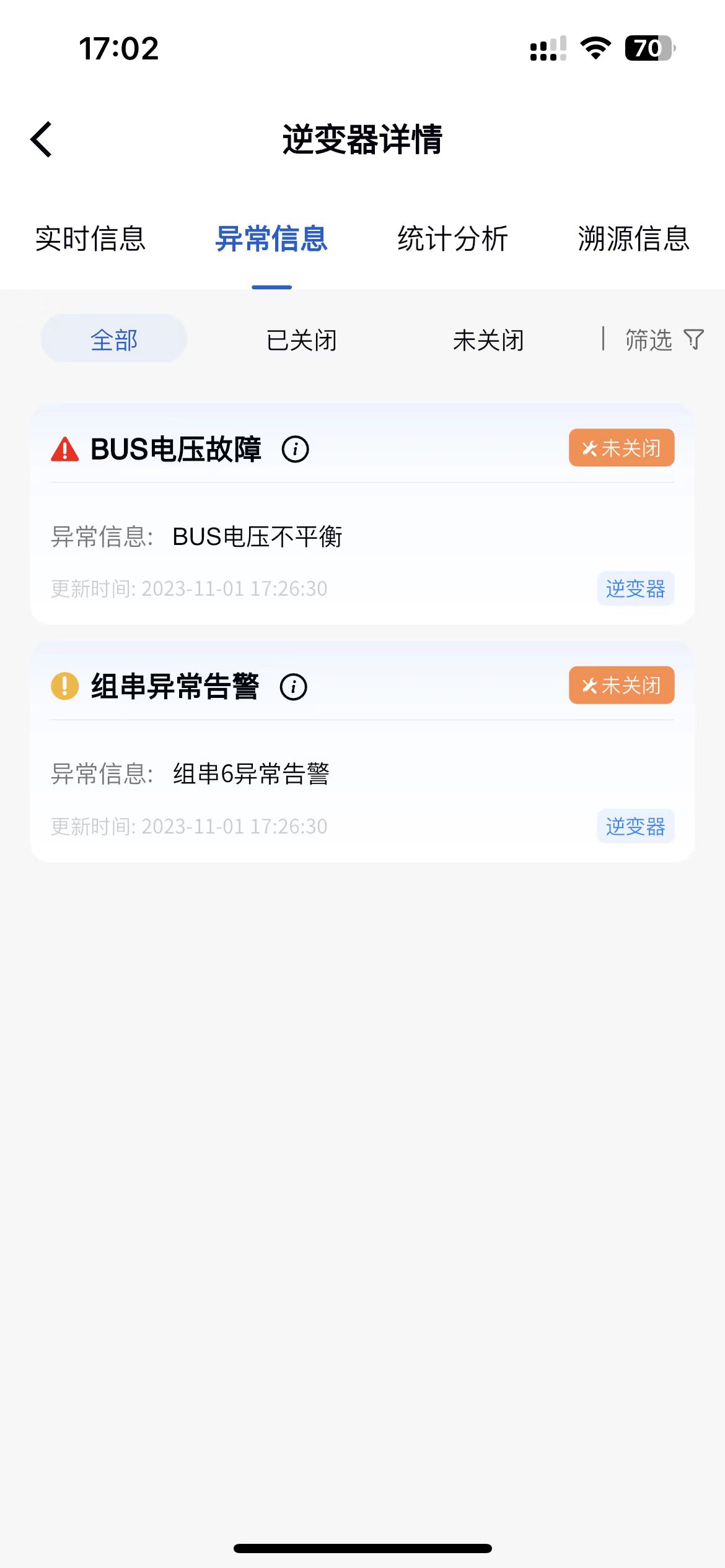Open the 筛选 filter options
Viewport: 725px width, 1568px height.
coord(664,340)
